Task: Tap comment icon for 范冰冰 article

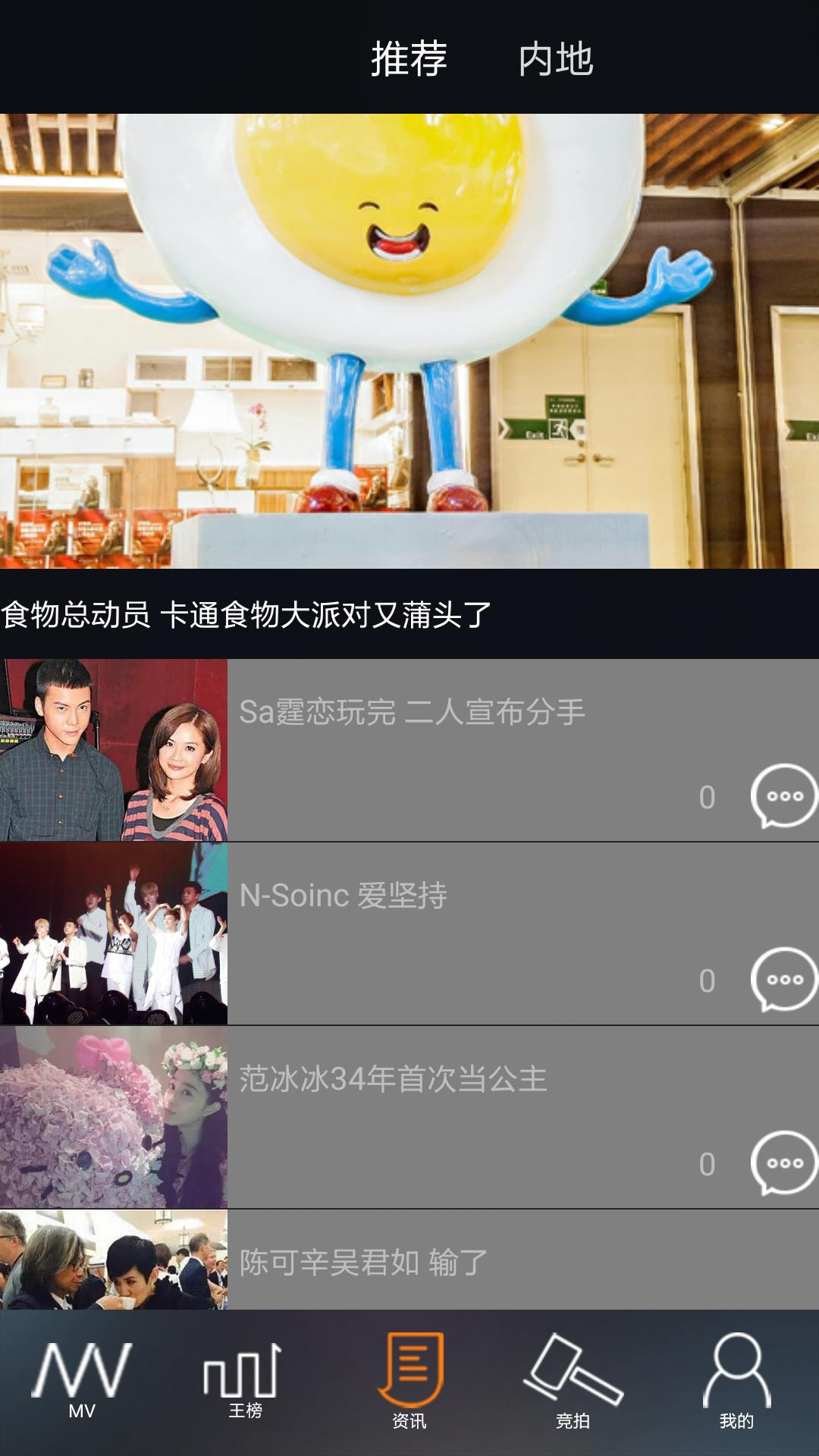Action: [783, 1163]
